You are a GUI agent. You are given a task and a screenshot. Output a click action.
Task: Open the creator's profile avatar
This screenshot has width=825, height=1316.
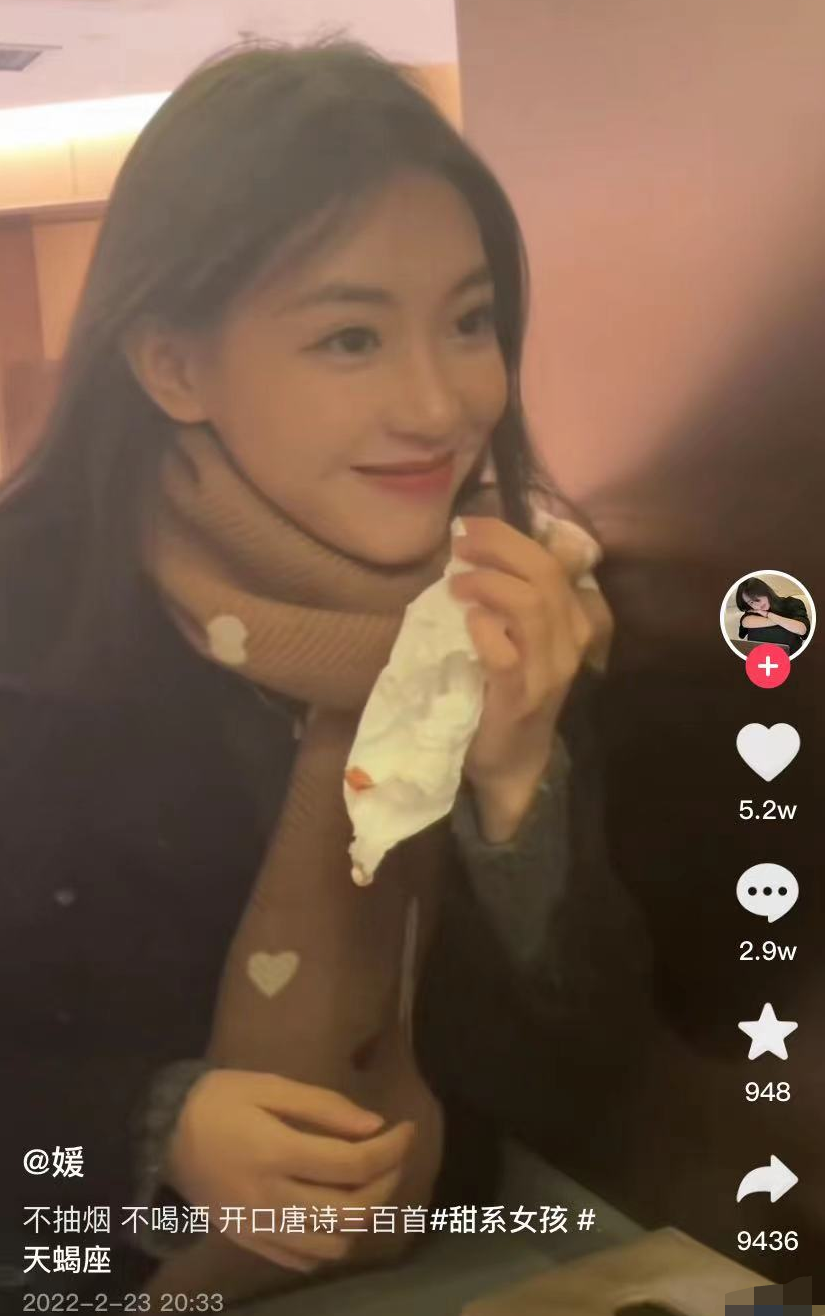(767, 617)
